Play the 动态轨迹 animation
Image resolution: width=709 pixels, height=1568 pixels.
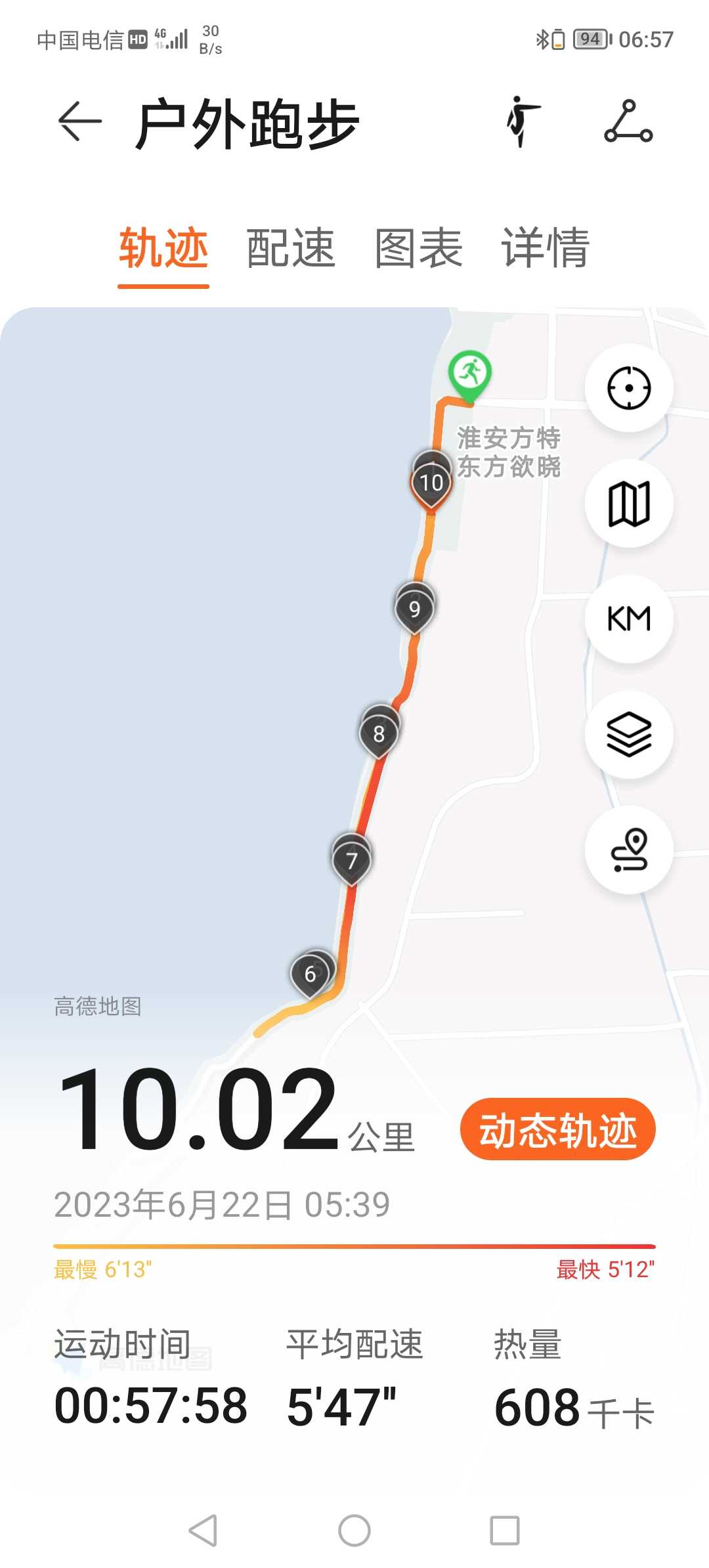[558, 1129]
